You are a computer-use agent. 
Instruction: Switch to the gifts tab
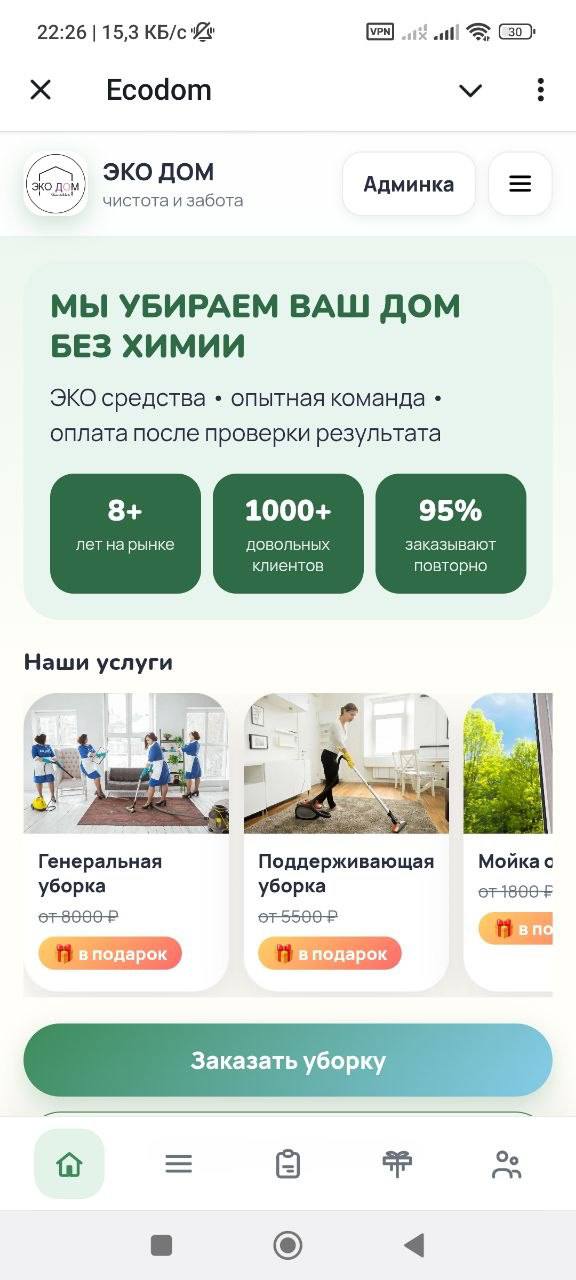coord(397,1164)
